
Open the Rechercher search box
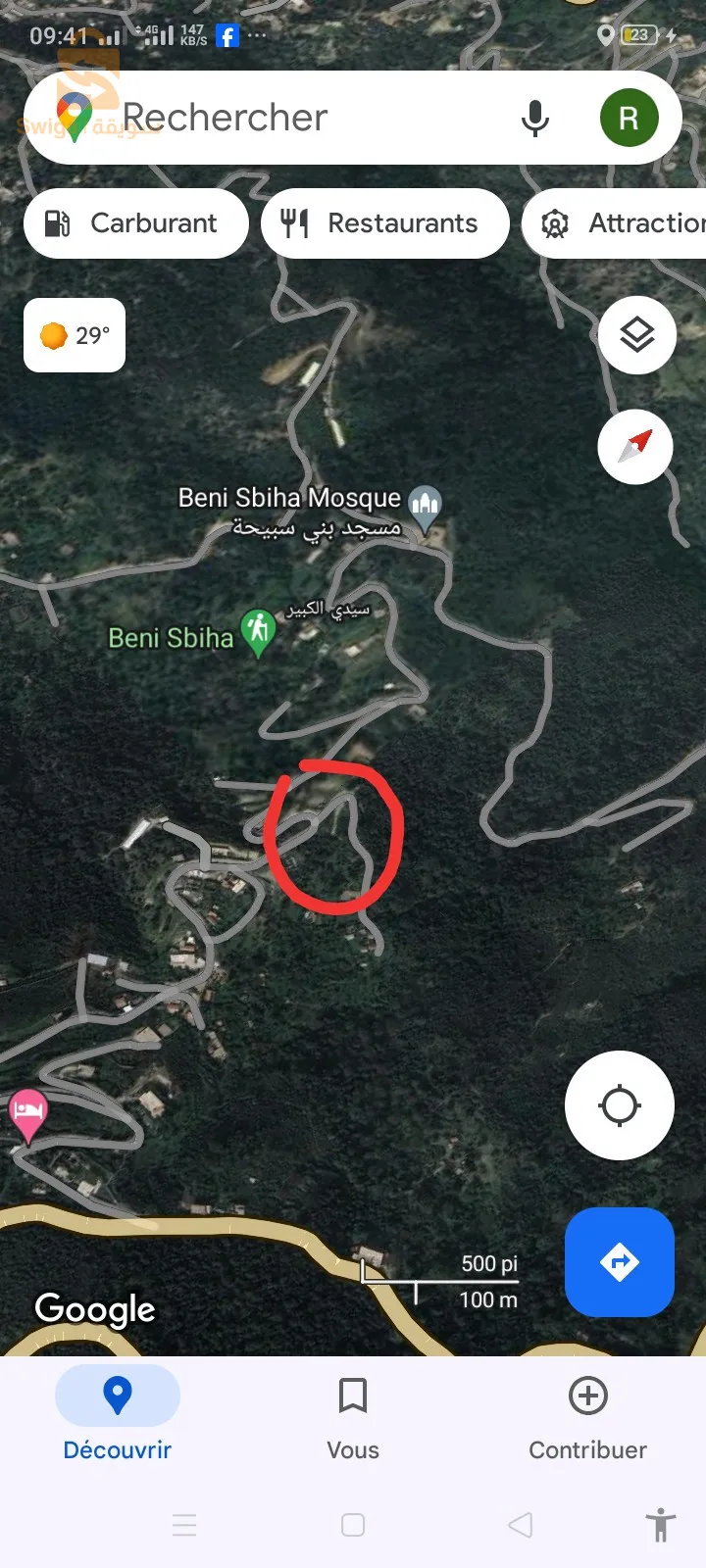294,118
